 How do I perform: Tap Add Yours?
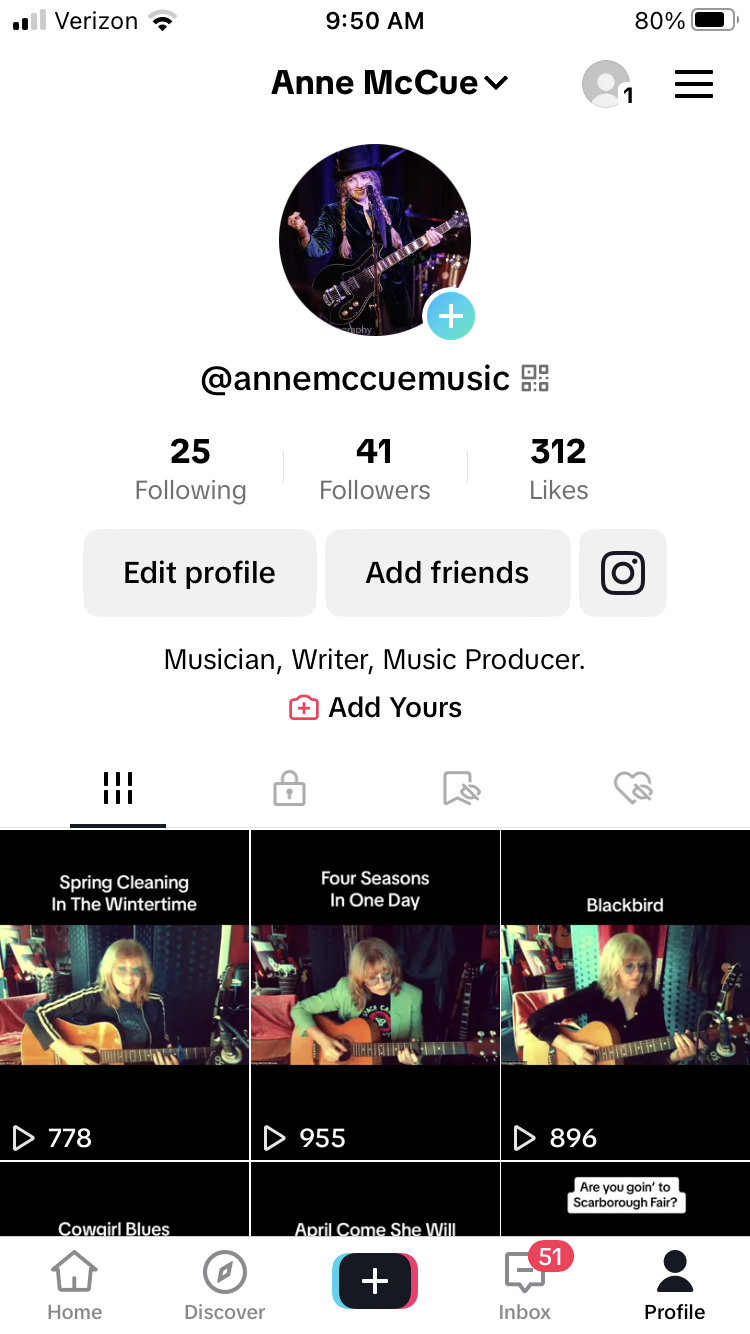tap(375, 707)
